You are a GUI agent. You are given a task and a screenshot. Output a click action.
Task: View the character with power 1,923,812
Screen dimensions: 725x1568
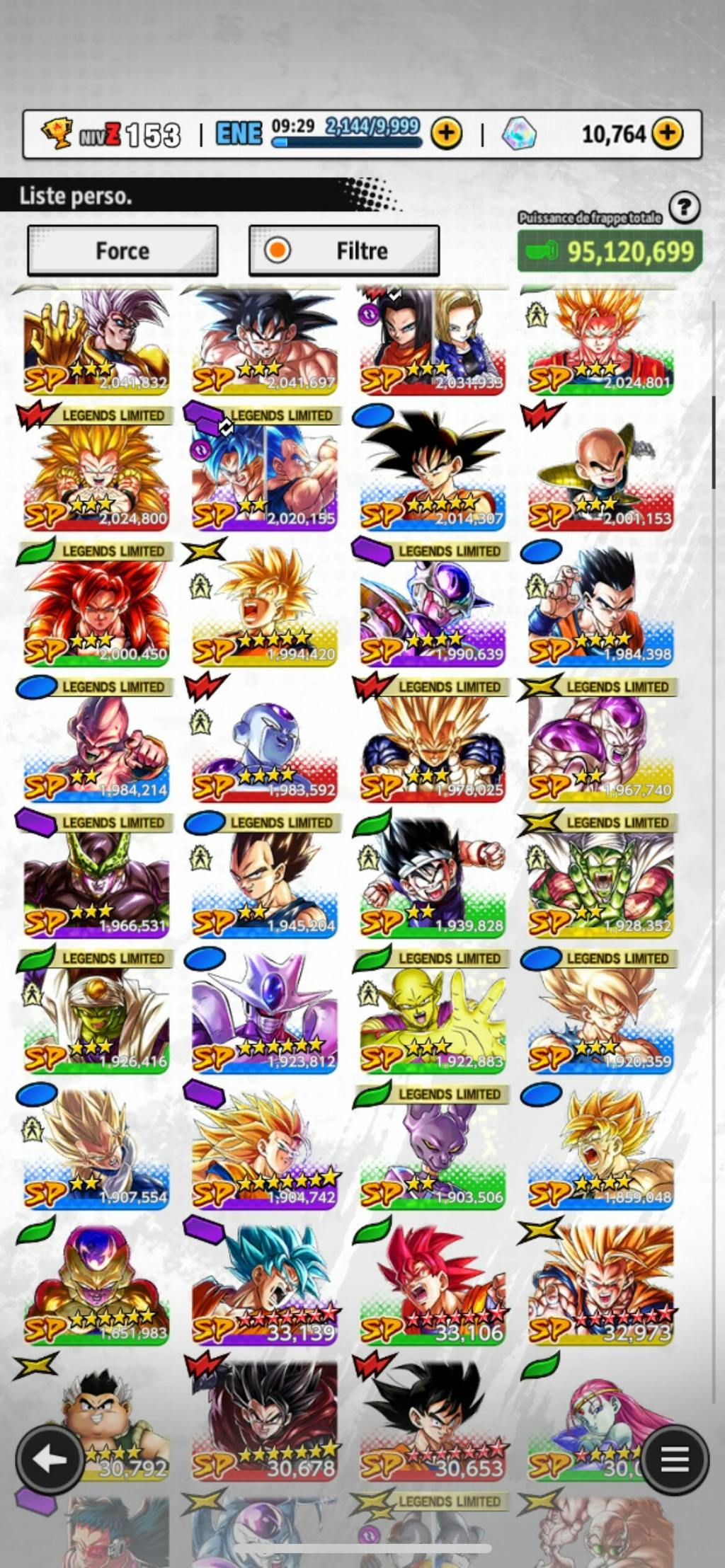265,1014
